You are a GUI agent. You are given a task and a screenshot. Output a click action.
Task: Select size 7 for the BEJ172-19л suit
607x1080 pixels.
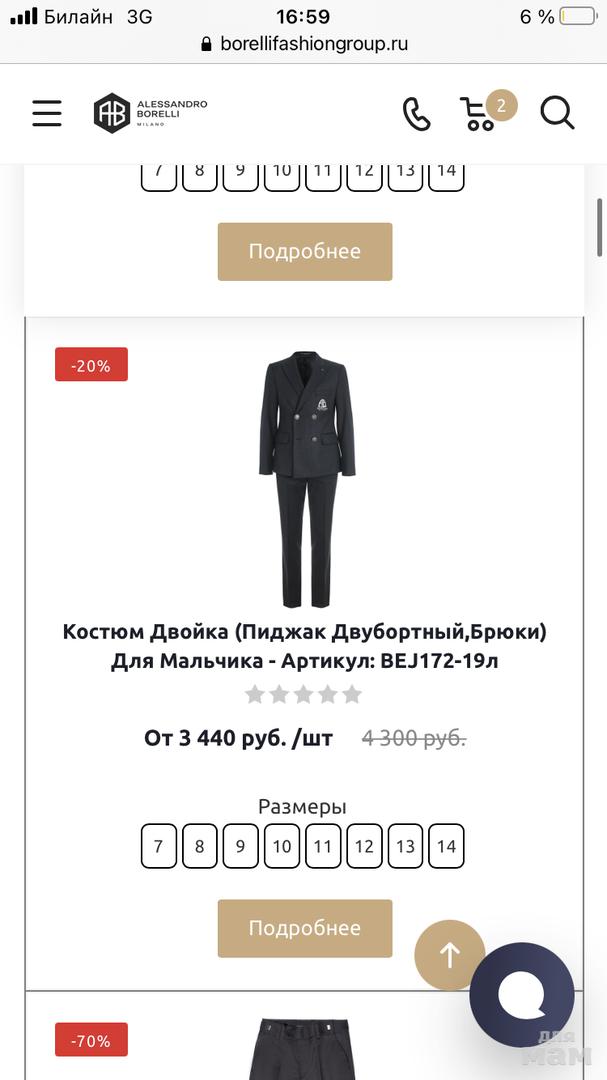click(158, 847)
